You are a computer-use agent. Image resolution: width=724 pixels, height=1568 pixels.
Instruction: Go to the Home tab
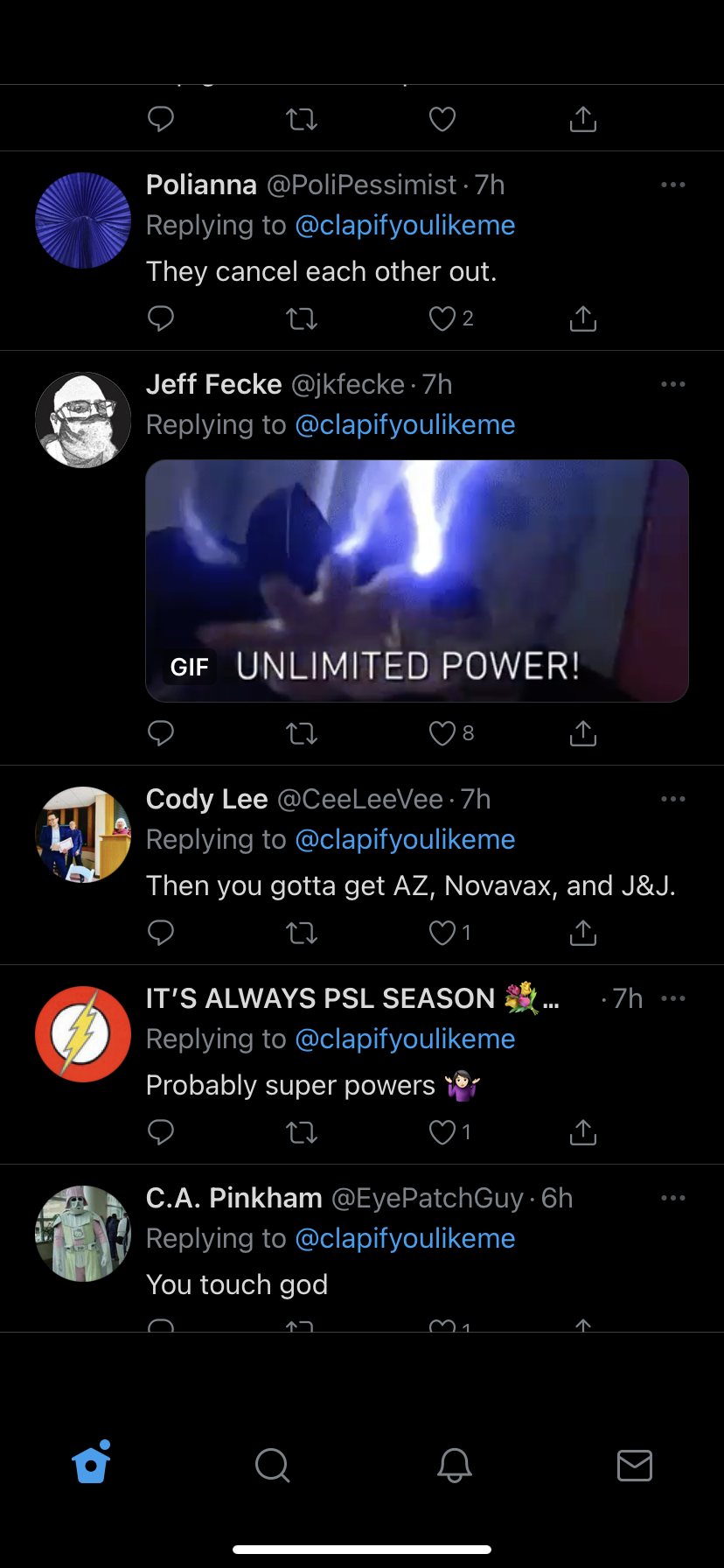point(91,1464)
